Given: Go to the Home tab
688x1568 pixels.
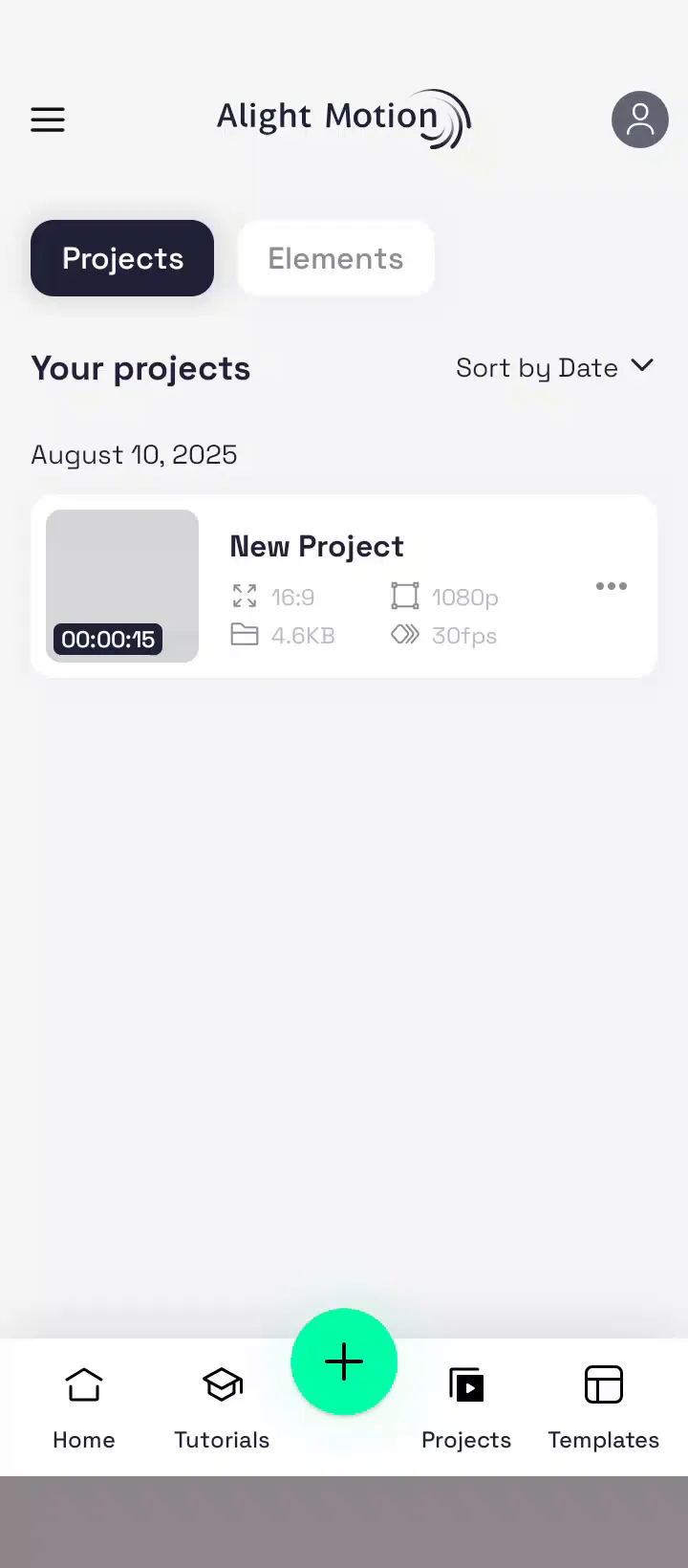Looking at the screenshot, I should pos(84,1407).
